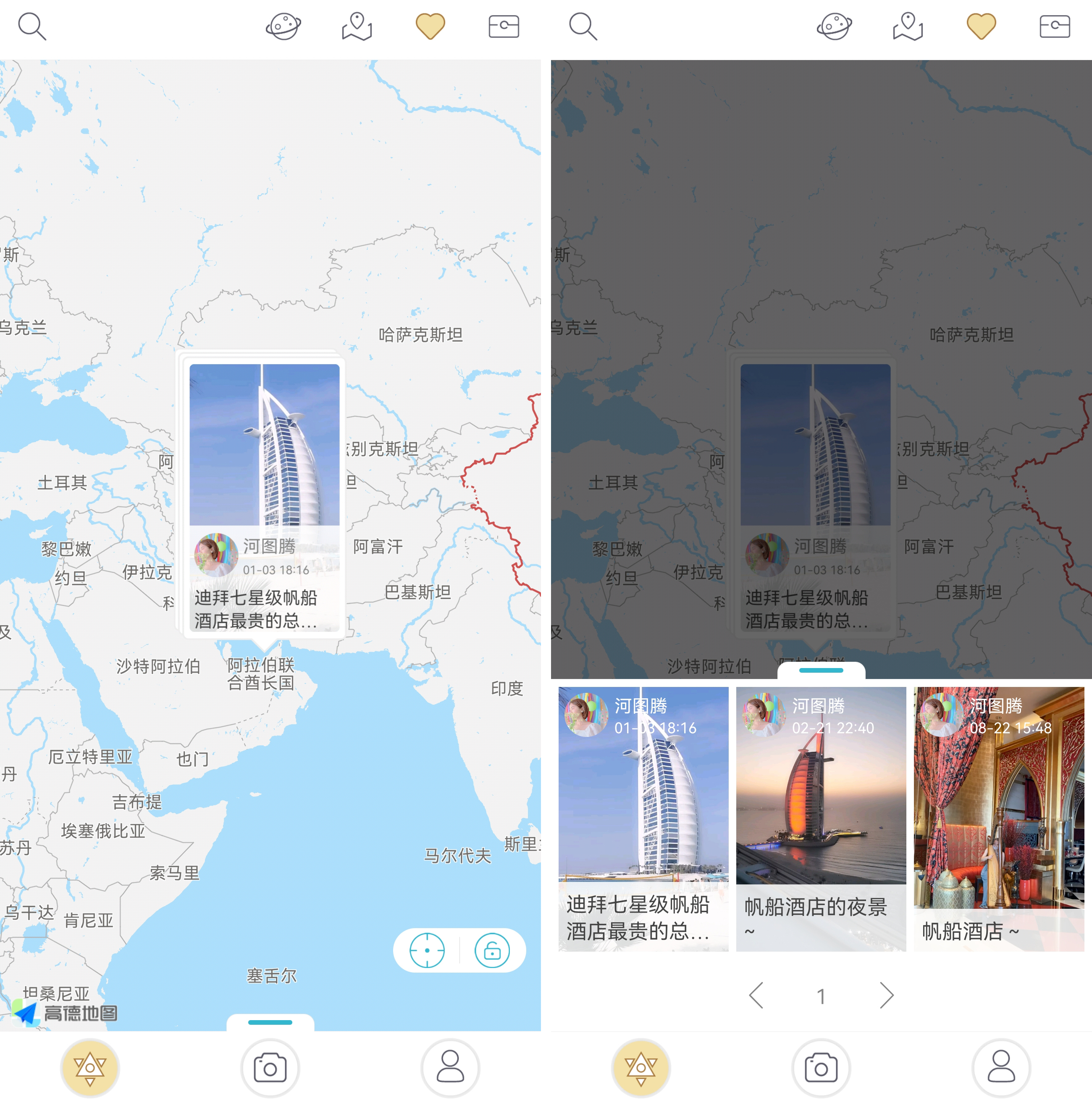Open the 02-21 22:40 night view post
This screenshot has height=1105, width=1092.
pyautogui.click(x=820, y=818)
